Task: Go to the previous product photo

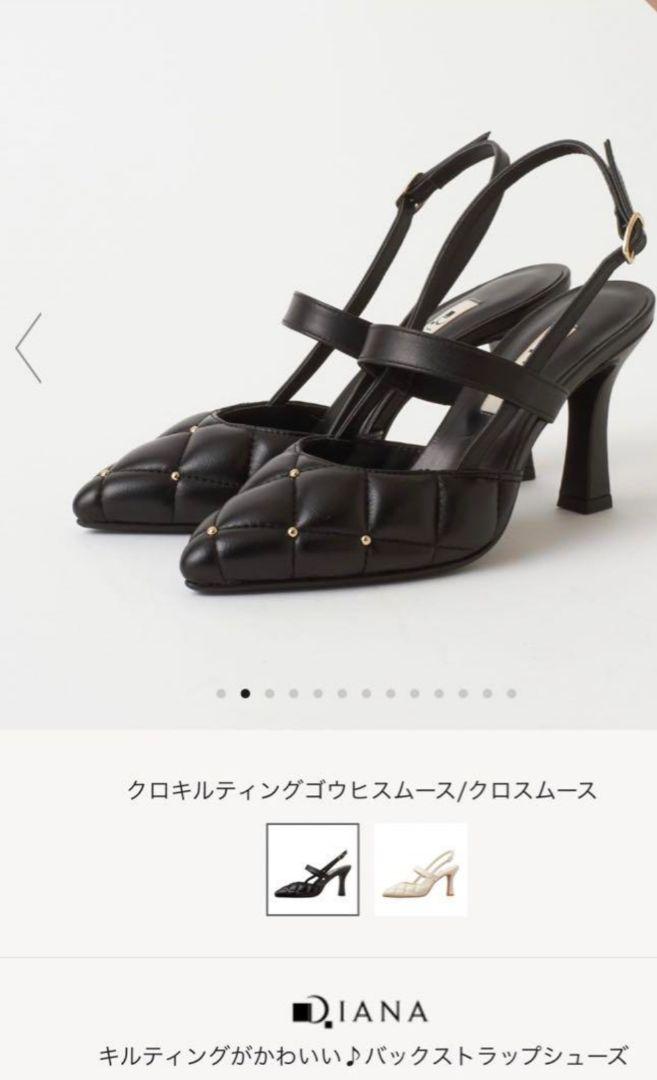Action: [x=29, y=348]
